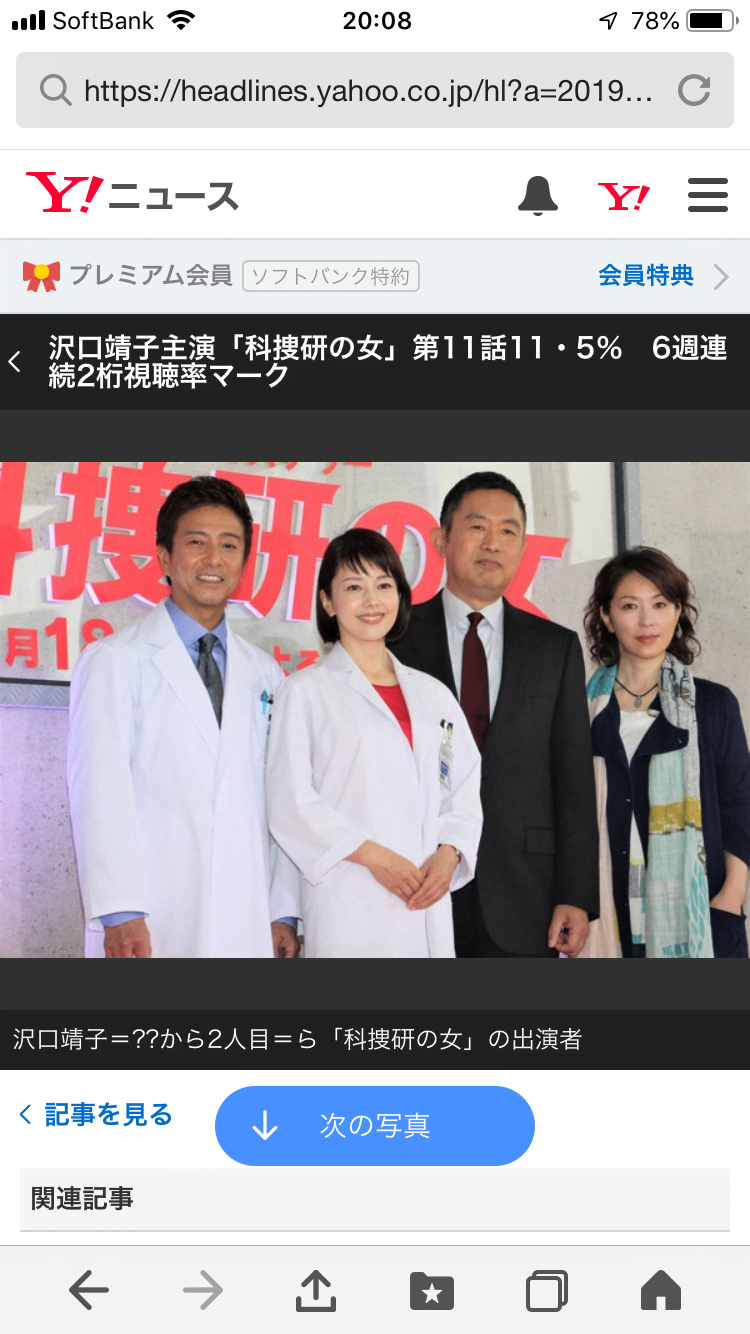Go to the browser home page
The width and height of the screenshot is (750, 1334).
(x=660, y=1291)
